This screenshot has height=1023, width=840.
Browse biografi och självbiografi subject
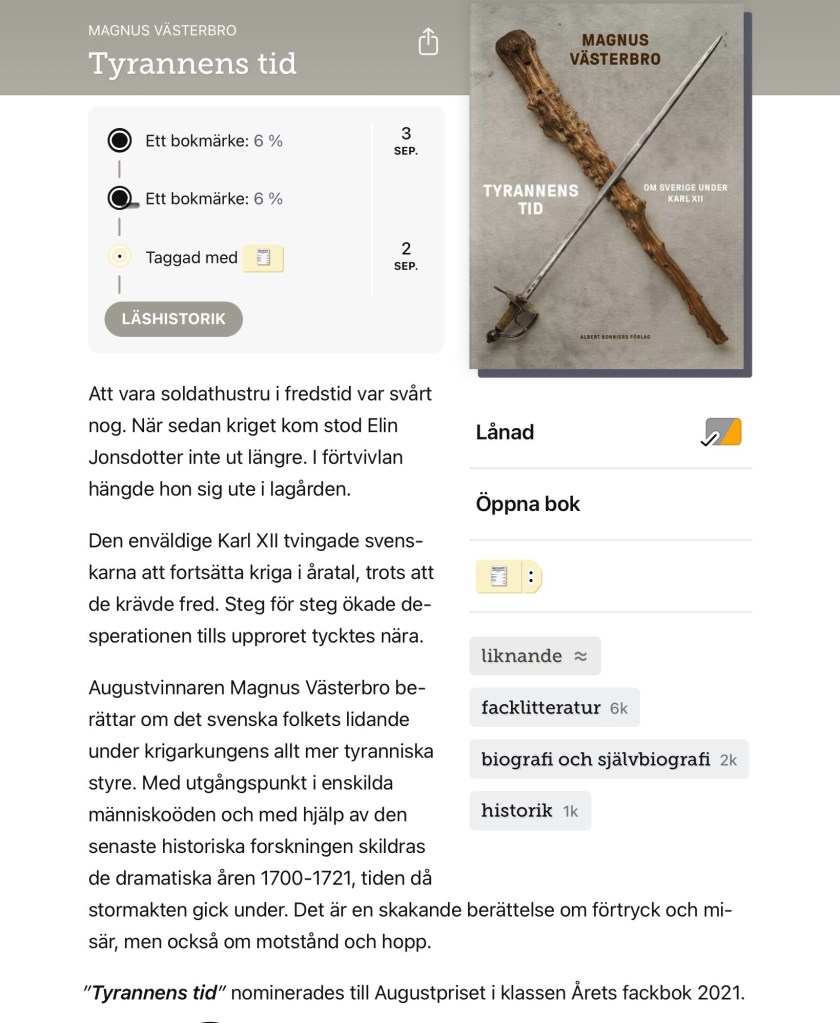click(608, 759)
